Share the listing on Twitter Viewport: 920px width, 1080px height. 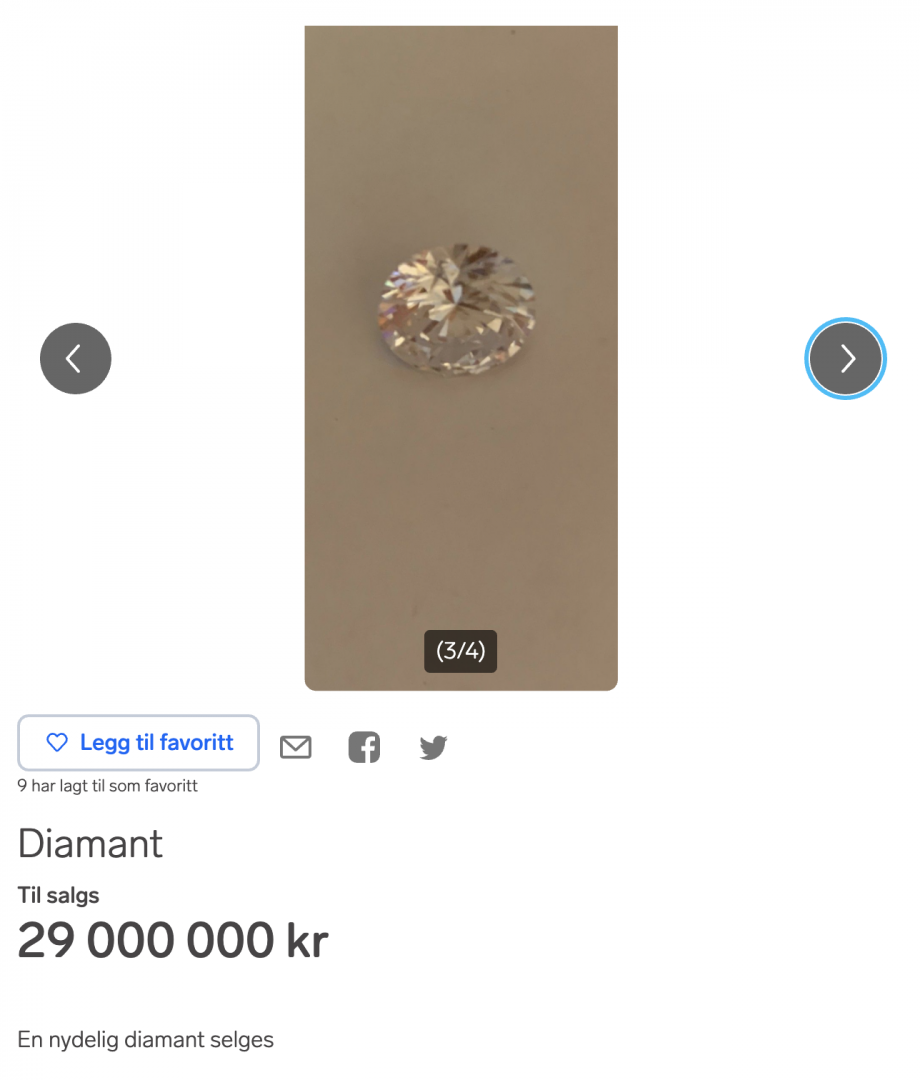click(433, 747)
